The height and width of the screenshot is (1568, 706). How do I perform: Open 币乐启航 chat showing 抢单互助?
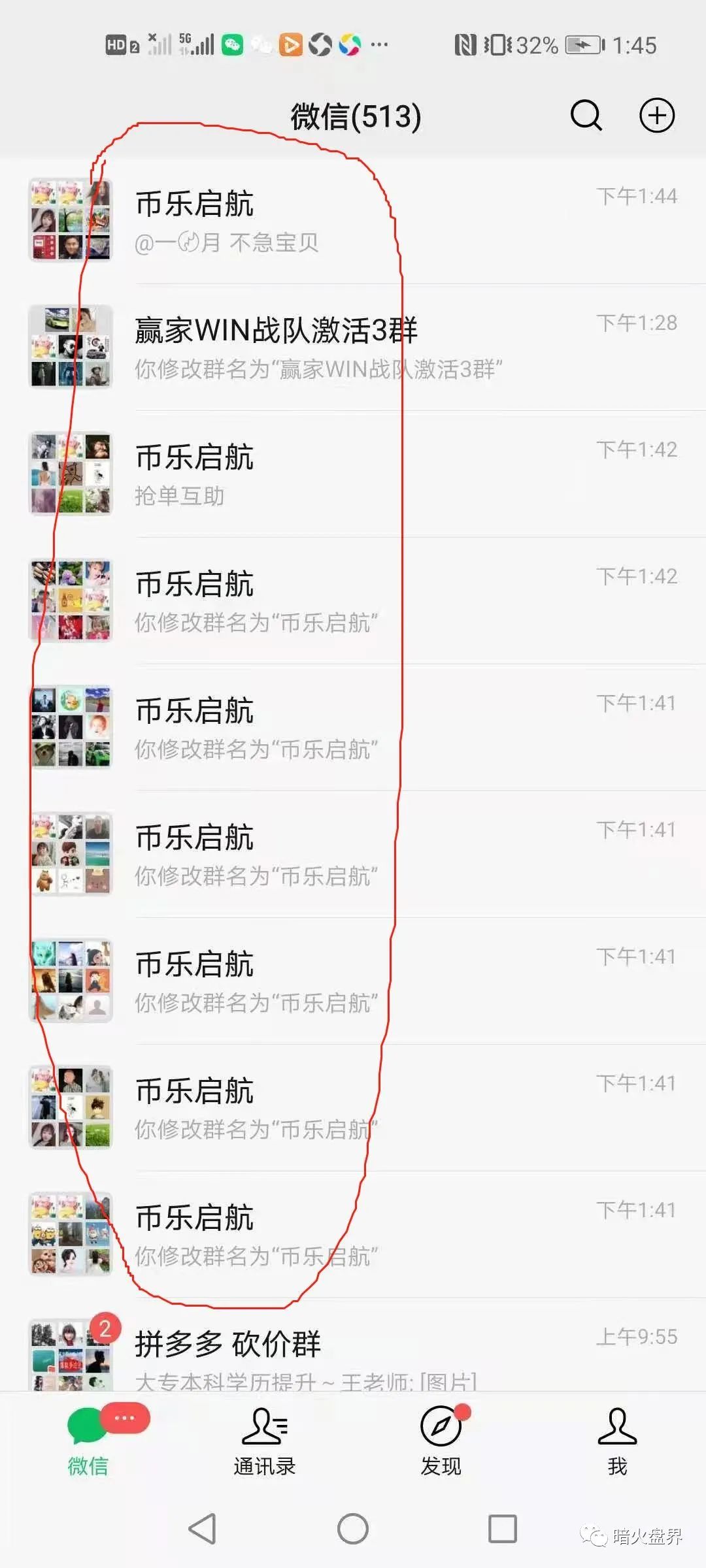coord(353,474)
